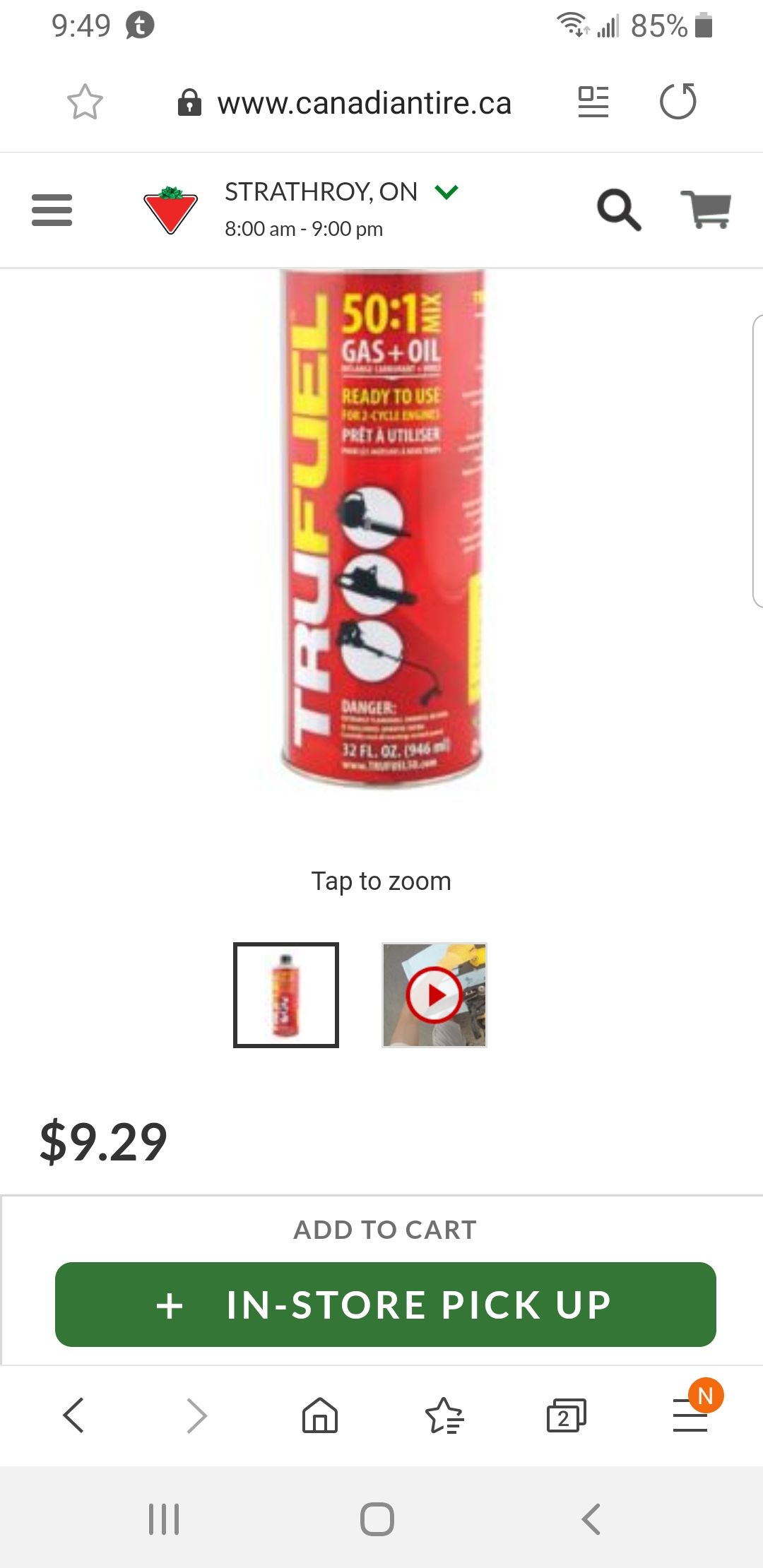Screen dimensions: 763x1568
Task: Open the browser home page
Action: [x=320, y=1415]
